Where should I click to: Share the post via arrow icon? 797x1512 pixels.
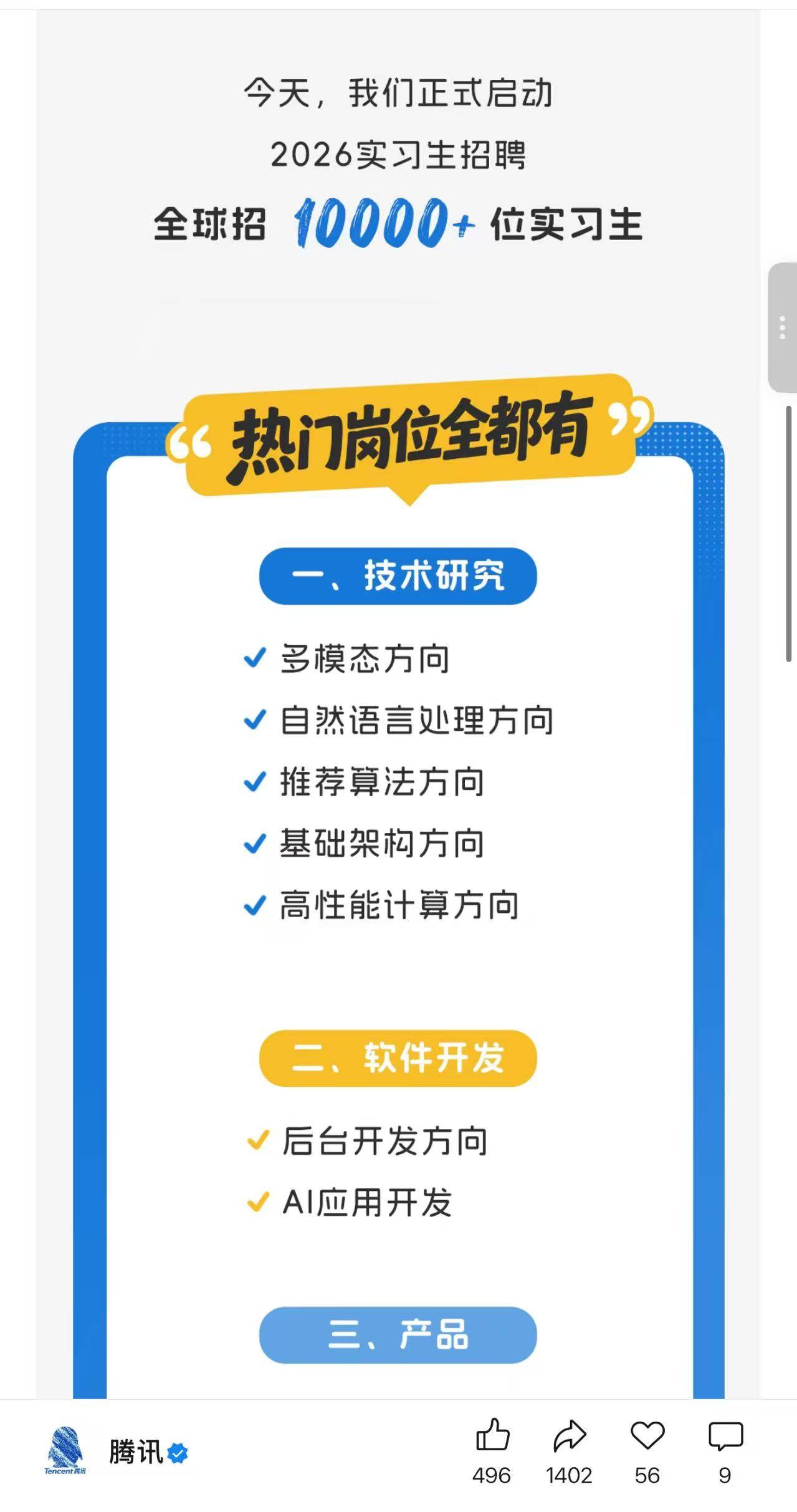pos(570,1435)
